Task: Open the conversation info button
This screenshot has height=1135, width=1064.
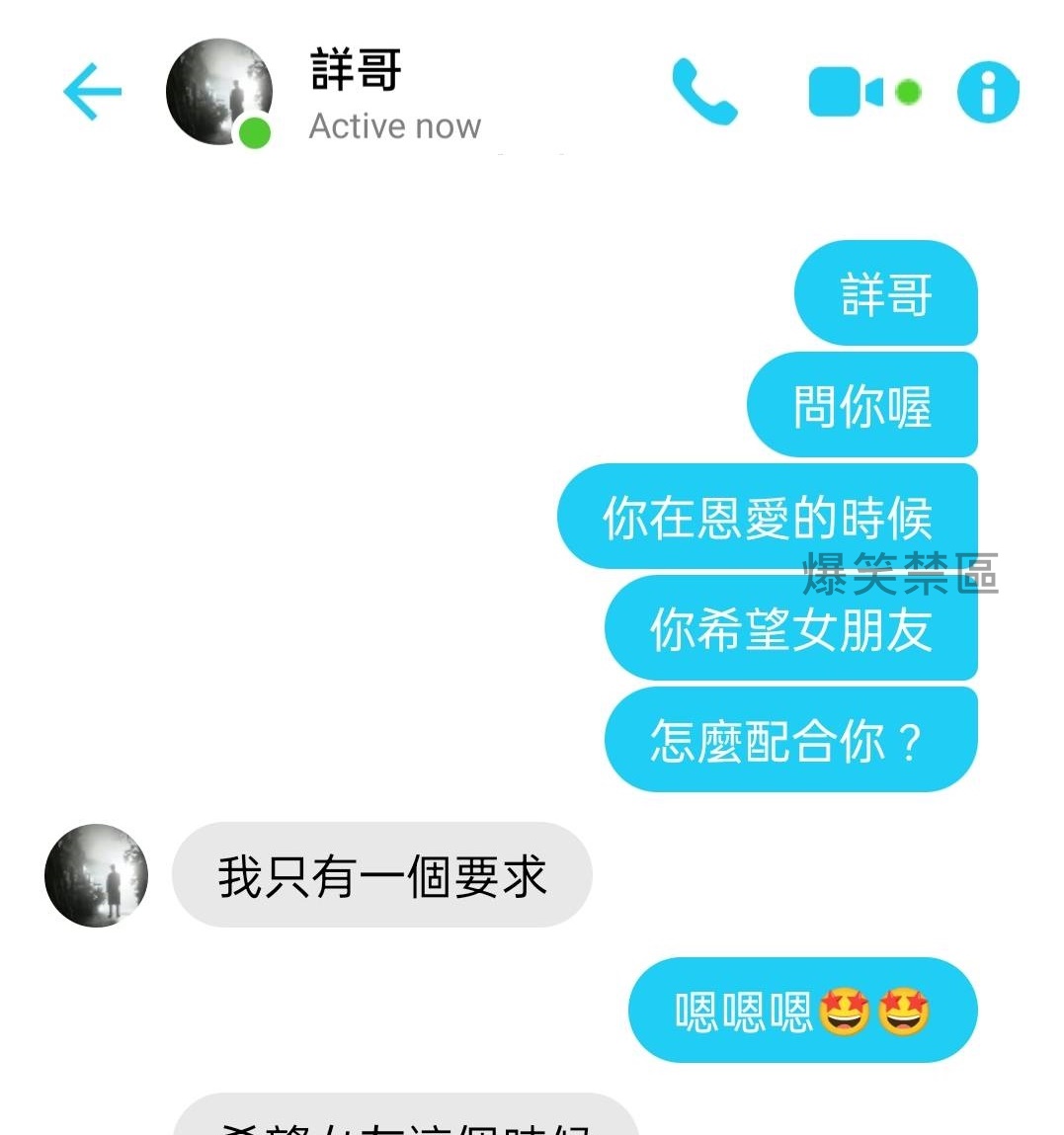Action: (x=987, y=92)
